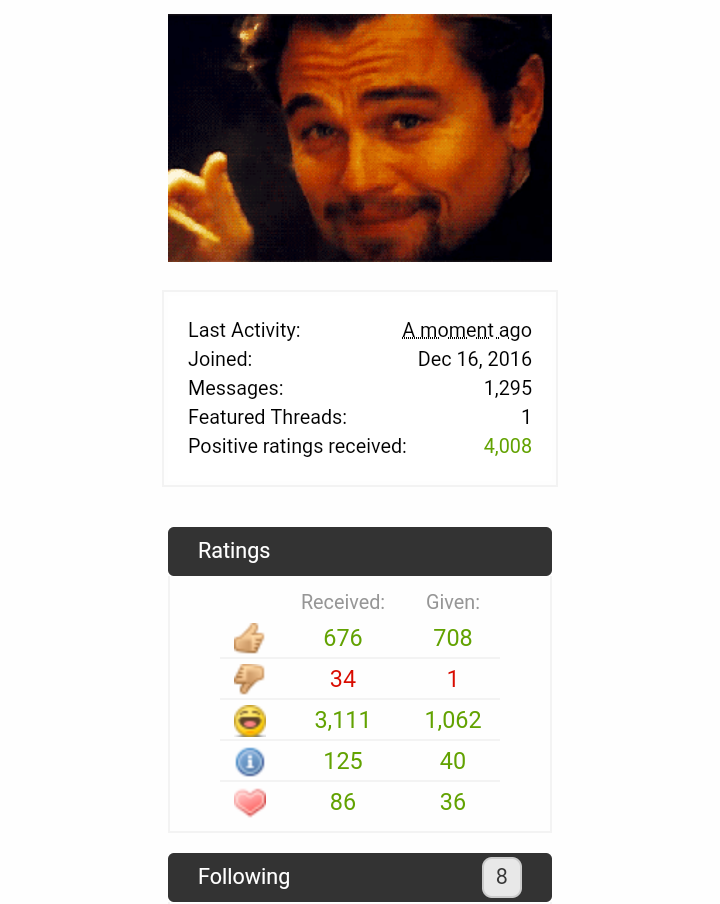Open the list of 8 followed members
720x904 pixels.
tap(501, 877)
